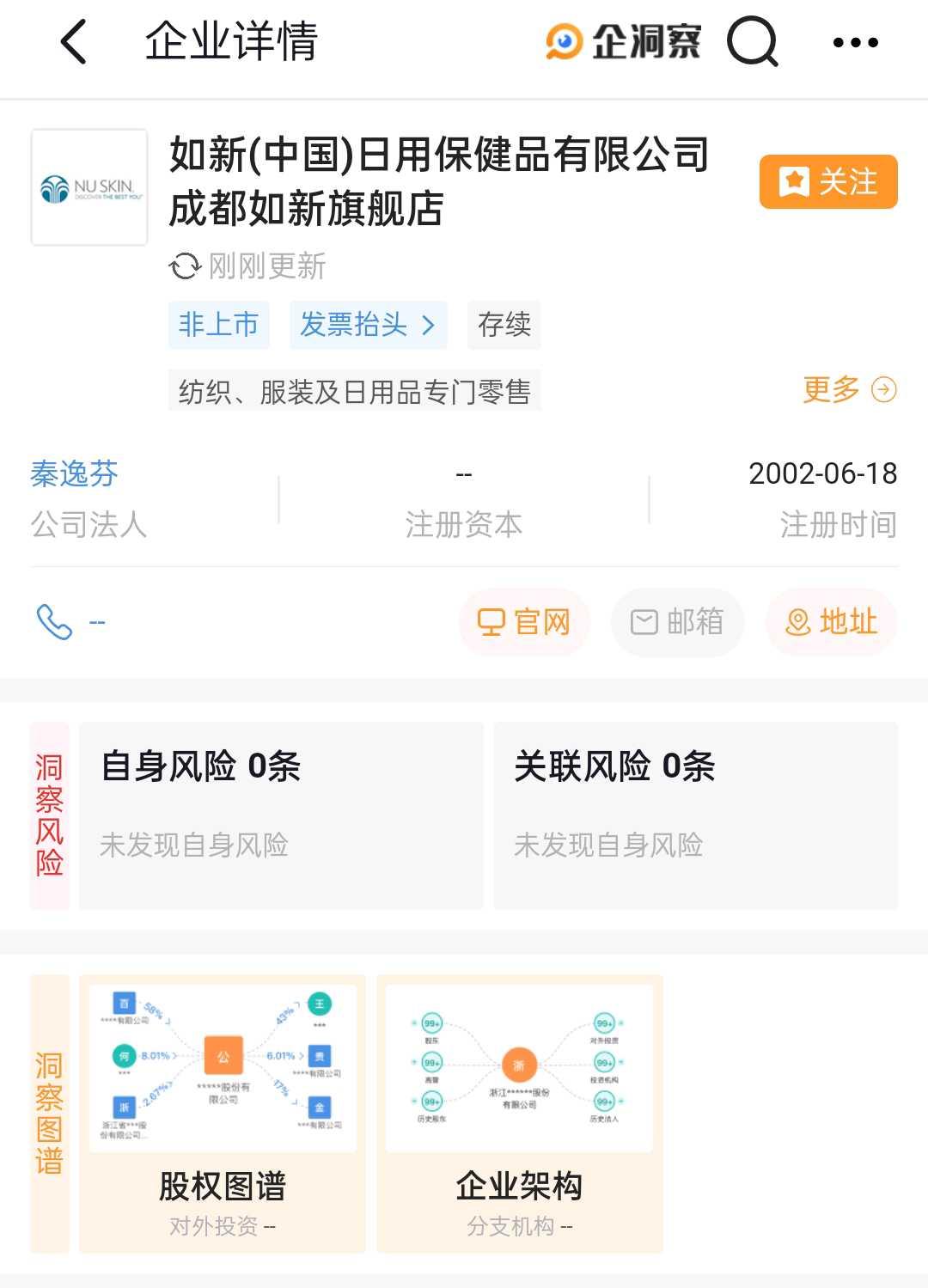Open the three-dot overflow menu
The image size is (928, 1288).
(856, 43)
